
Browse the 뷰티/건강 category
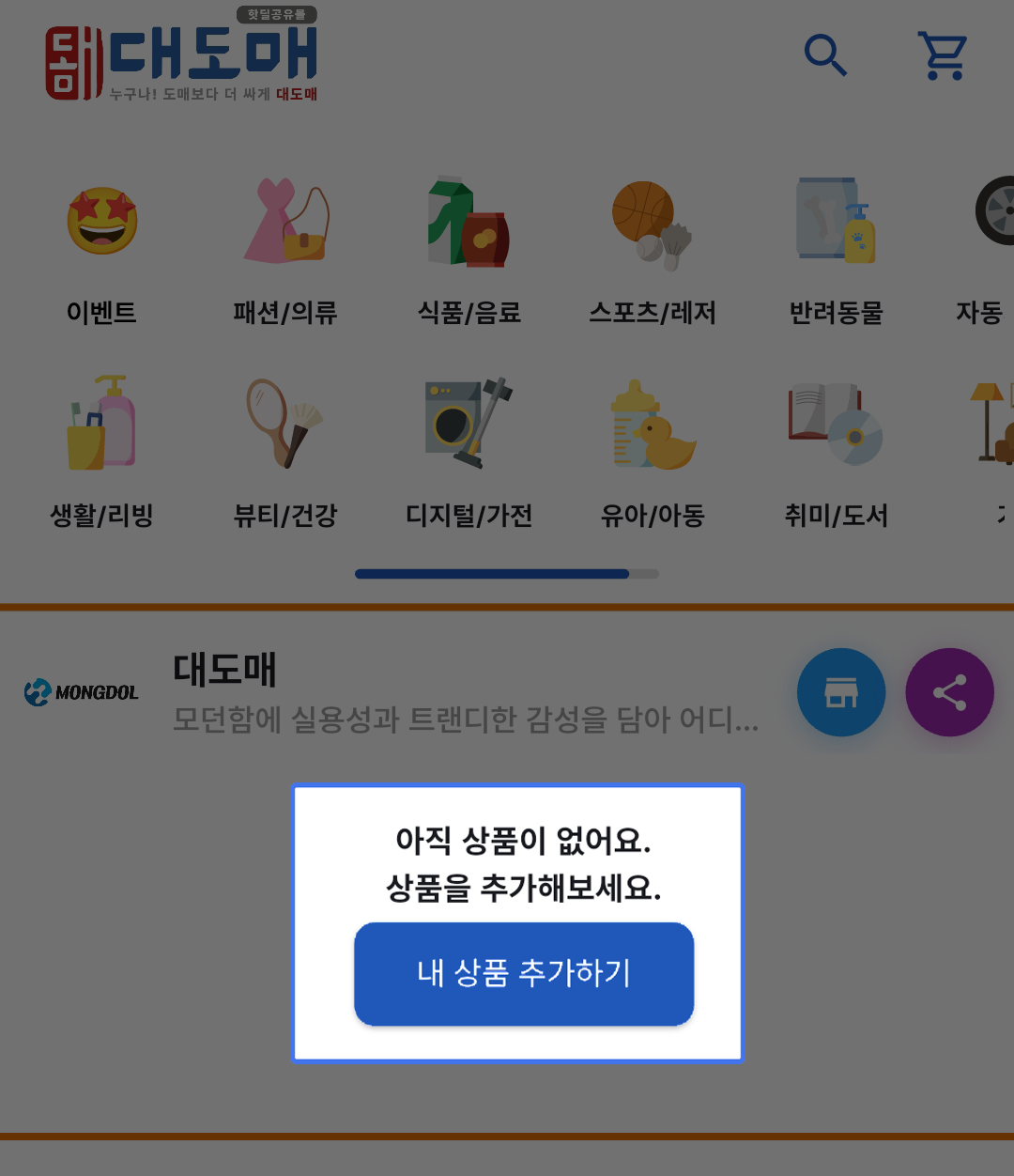[x=285, y=451]
